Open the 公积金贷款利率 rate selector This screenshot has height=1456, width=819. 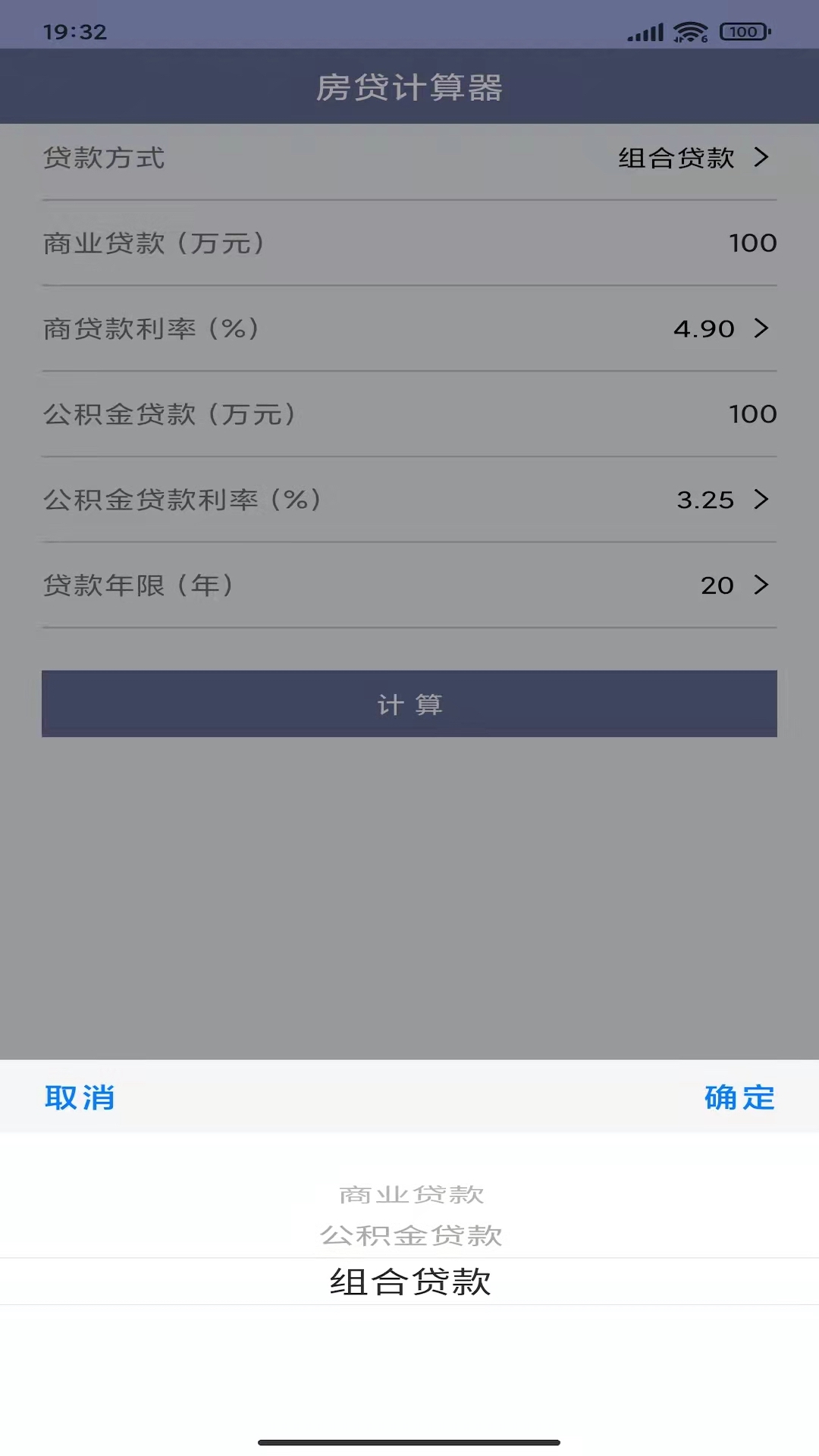click(x=409, y=500)
